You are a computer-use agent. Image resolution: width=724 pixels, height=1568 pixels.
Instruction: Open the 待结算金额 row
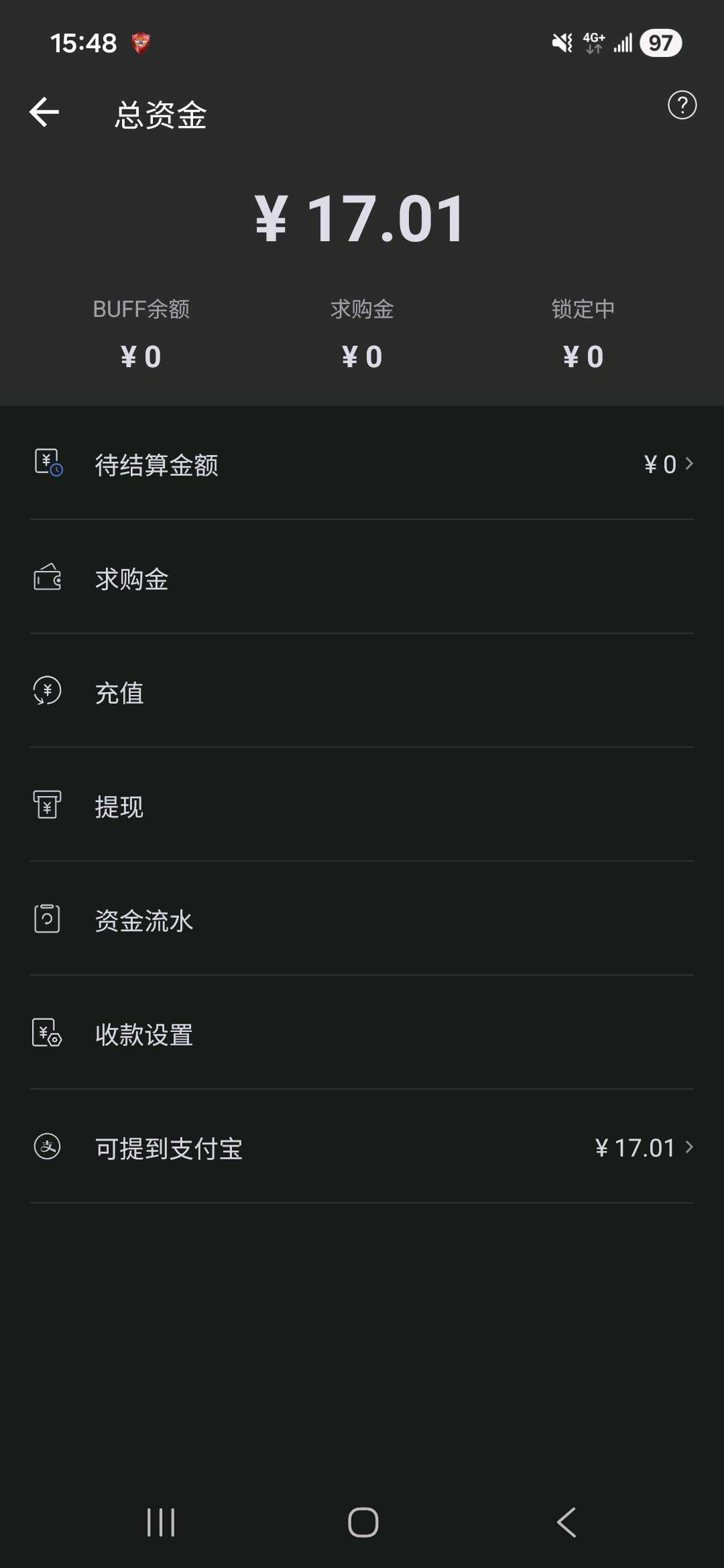click(362, 464)
